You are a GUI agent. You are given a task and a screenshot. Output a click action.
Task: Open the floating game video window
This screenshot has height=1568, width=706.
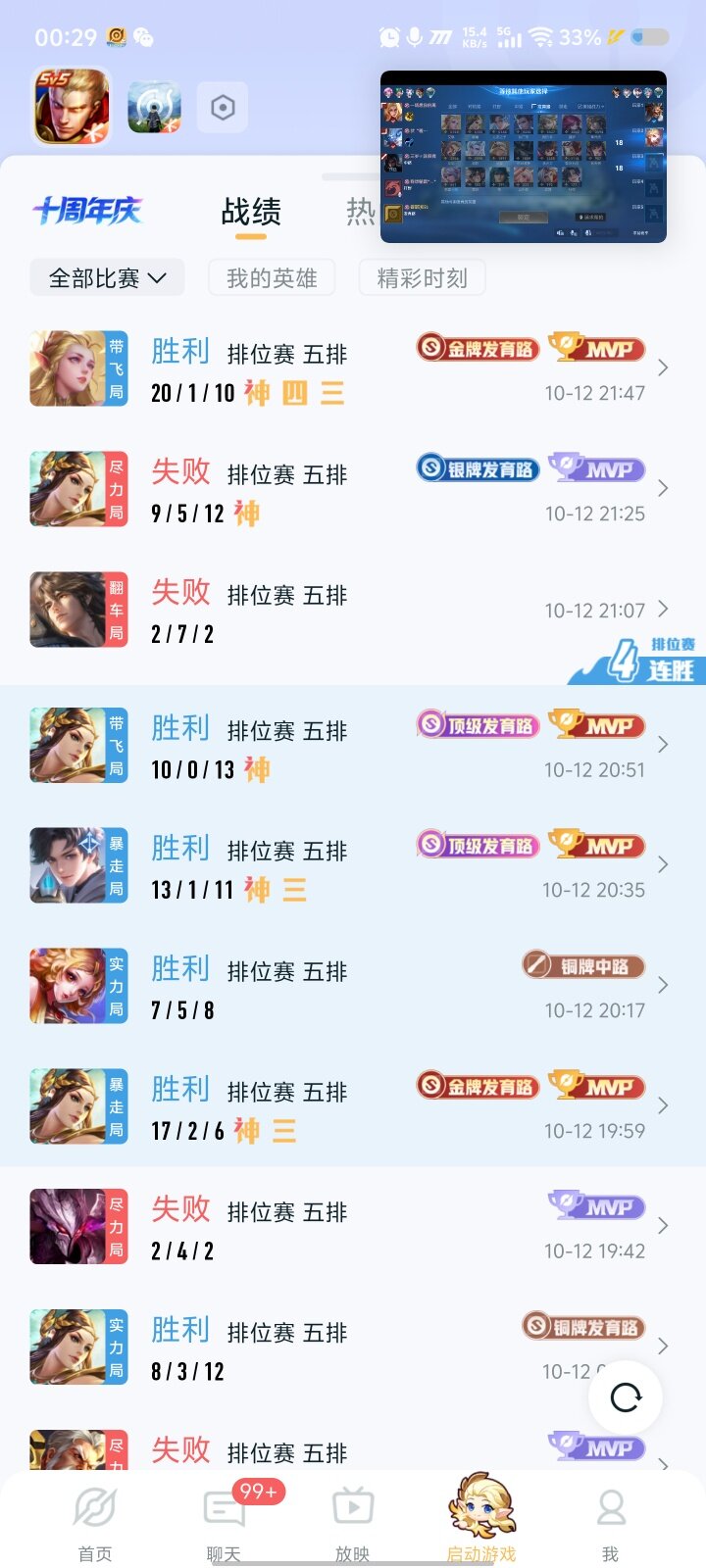tap(523, 157)
